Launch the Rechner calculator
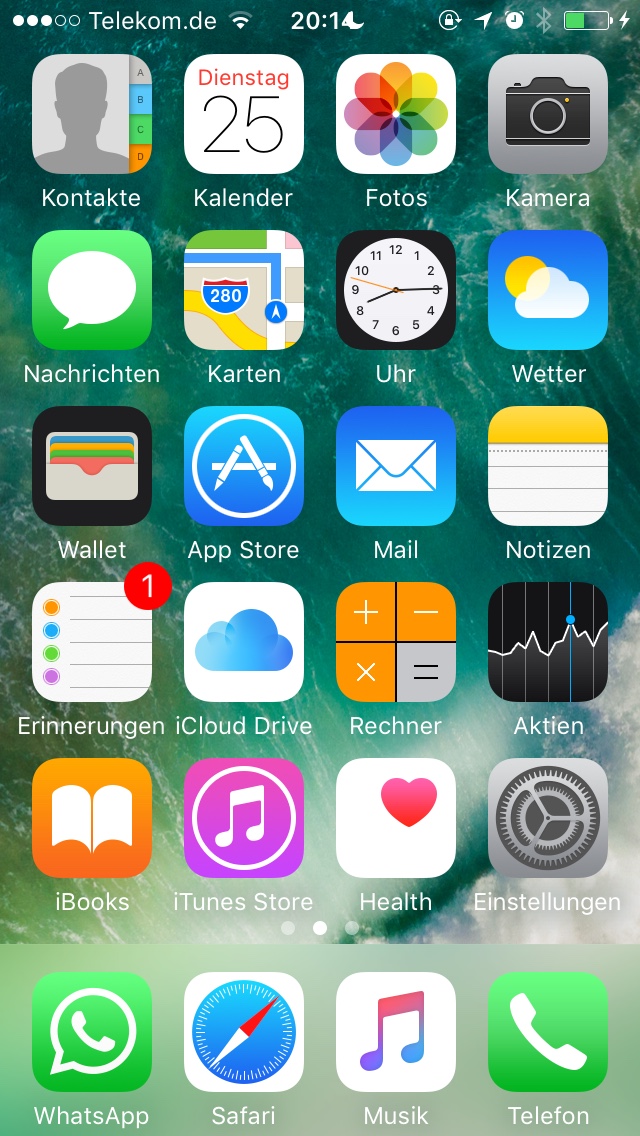Image resolution: width=640 pixels, height=1136 pixels. (x=396, y=642)
